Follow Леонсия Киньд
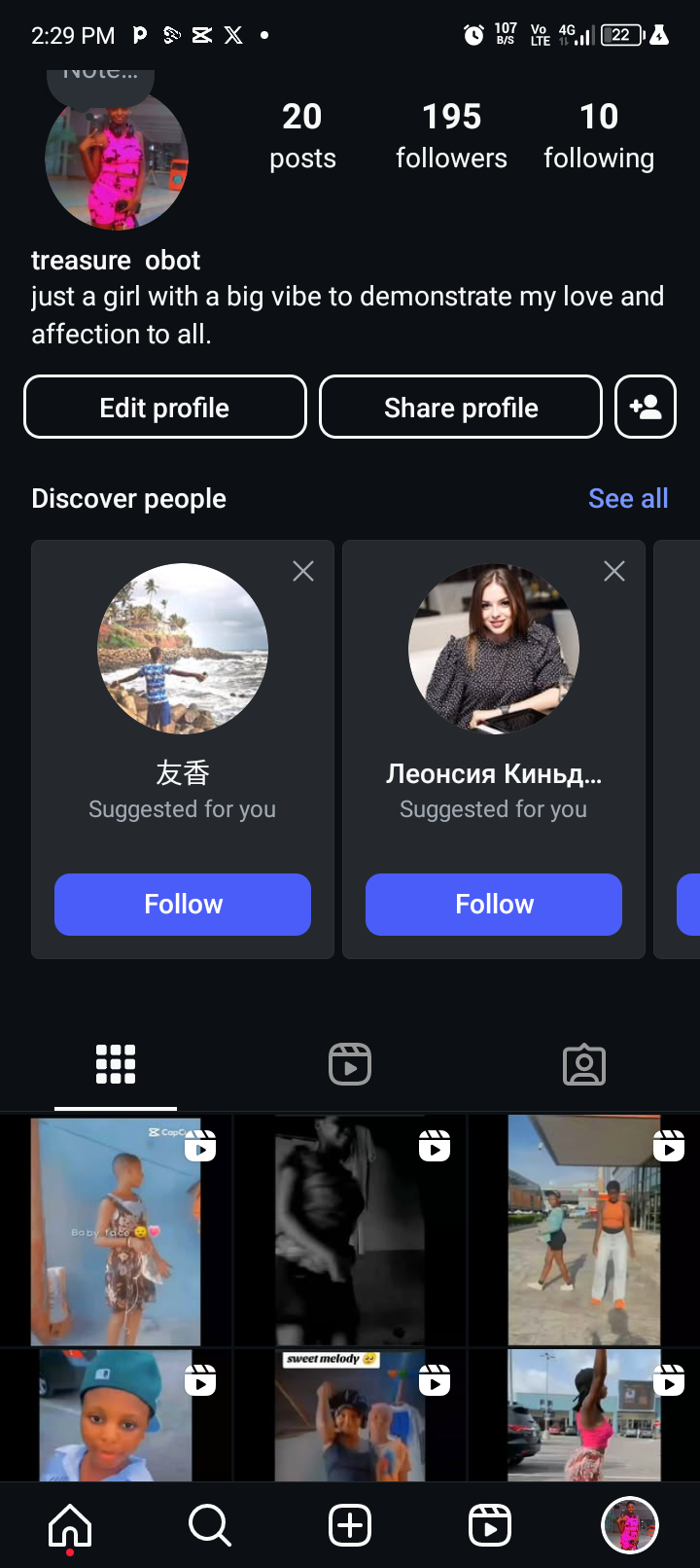Viewport: 700px width, 1568px height. coord(494,904)
